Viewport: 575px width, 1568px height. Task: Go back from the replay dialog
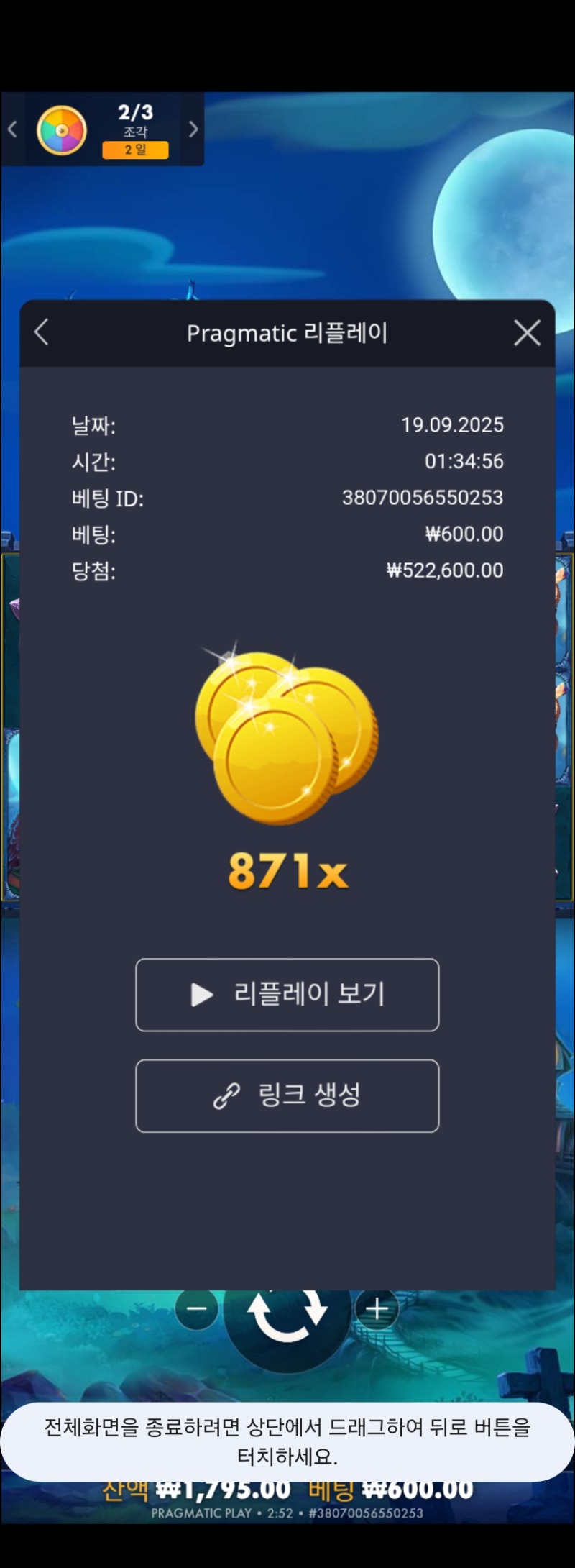42,332
